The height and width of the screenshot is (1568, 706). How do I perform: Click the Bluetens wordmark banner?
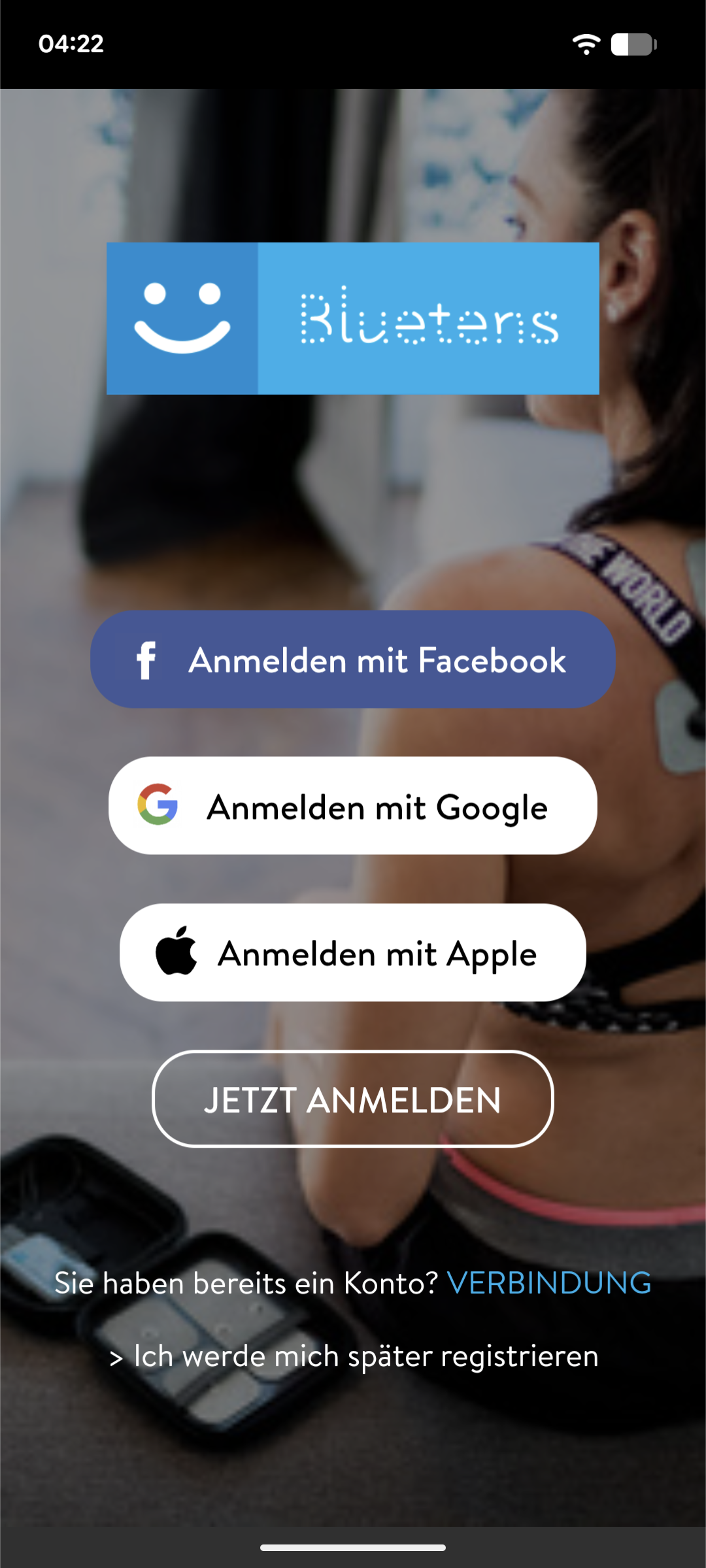click(x=428, y=320)
